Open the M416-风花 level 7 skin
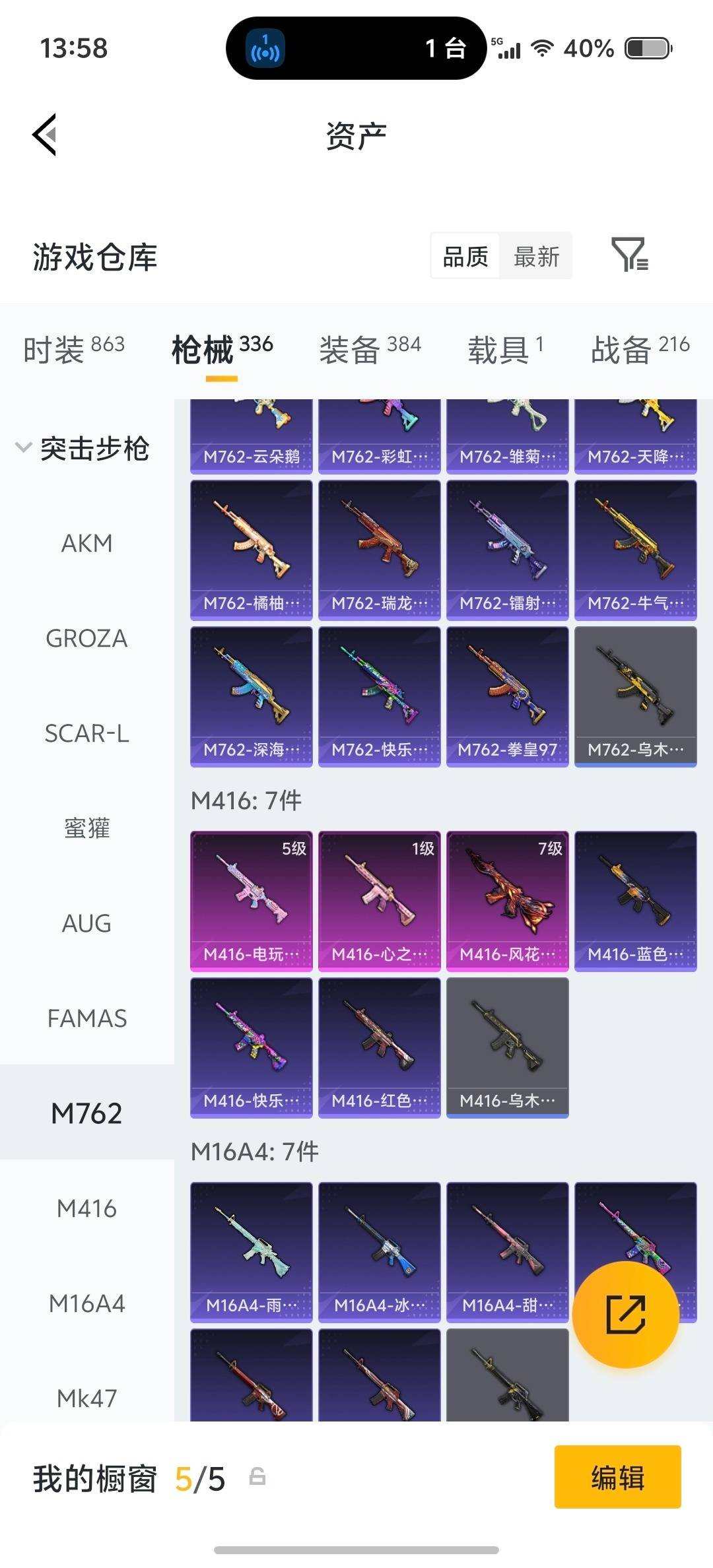Viewport: 713px width, 1568px height. (507, 901)
